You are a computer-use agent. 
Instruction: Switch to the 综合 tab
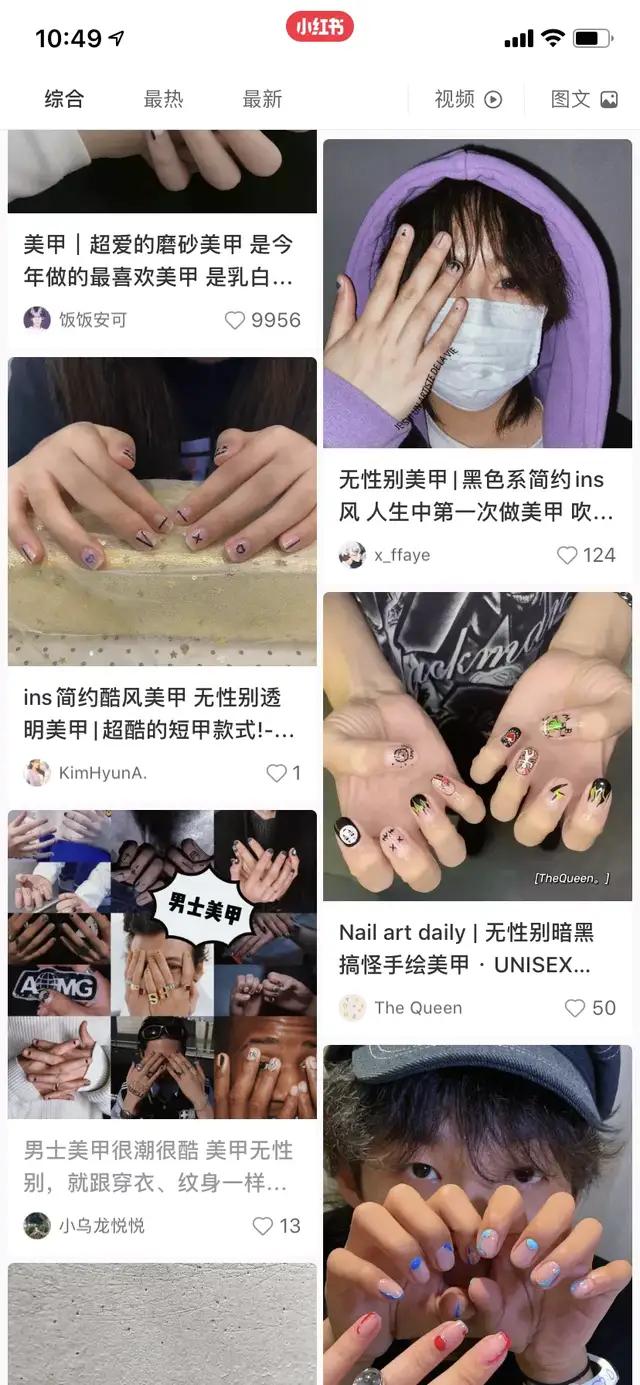tap(64, 99)
